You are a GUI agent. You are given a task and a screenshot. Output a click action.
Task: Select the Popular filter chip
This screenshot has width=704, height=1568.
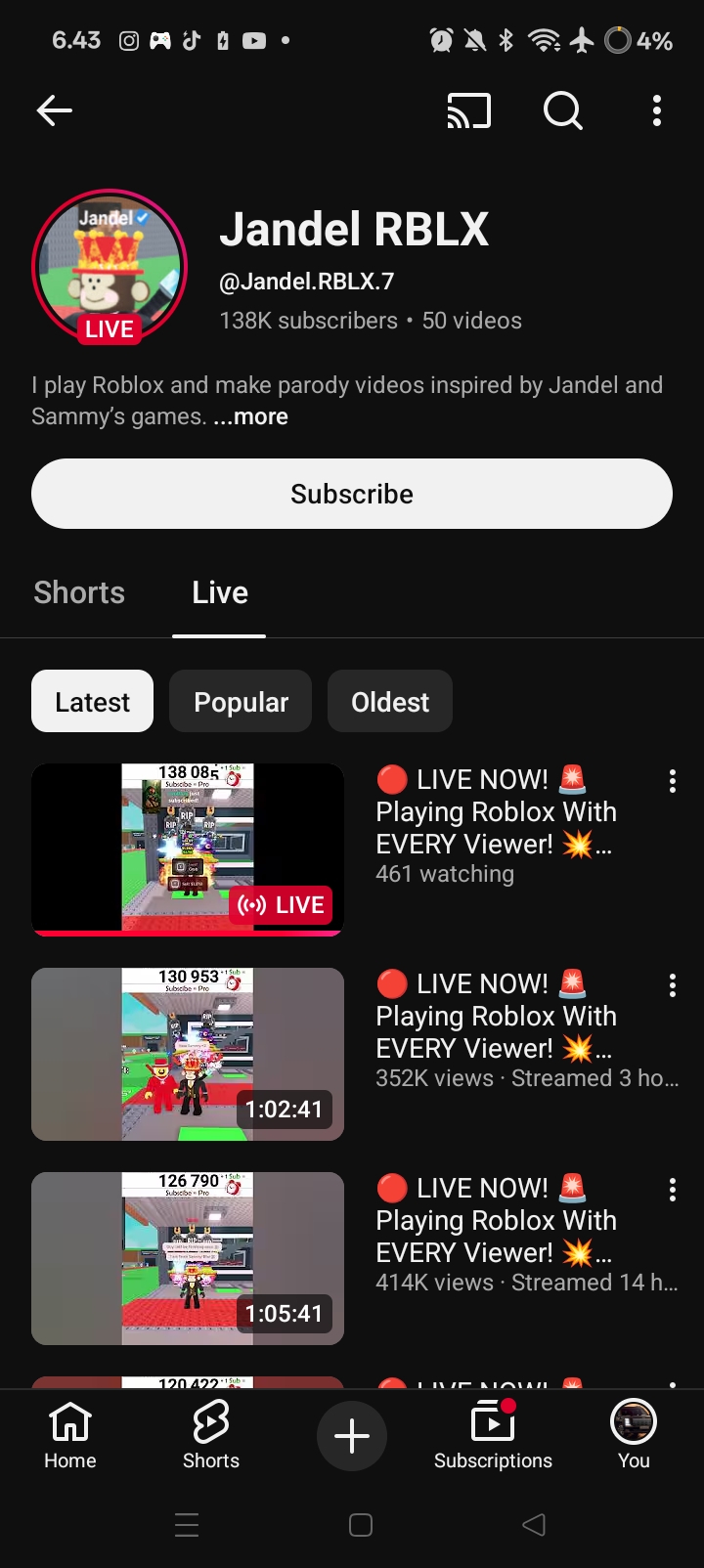point(241,702)
